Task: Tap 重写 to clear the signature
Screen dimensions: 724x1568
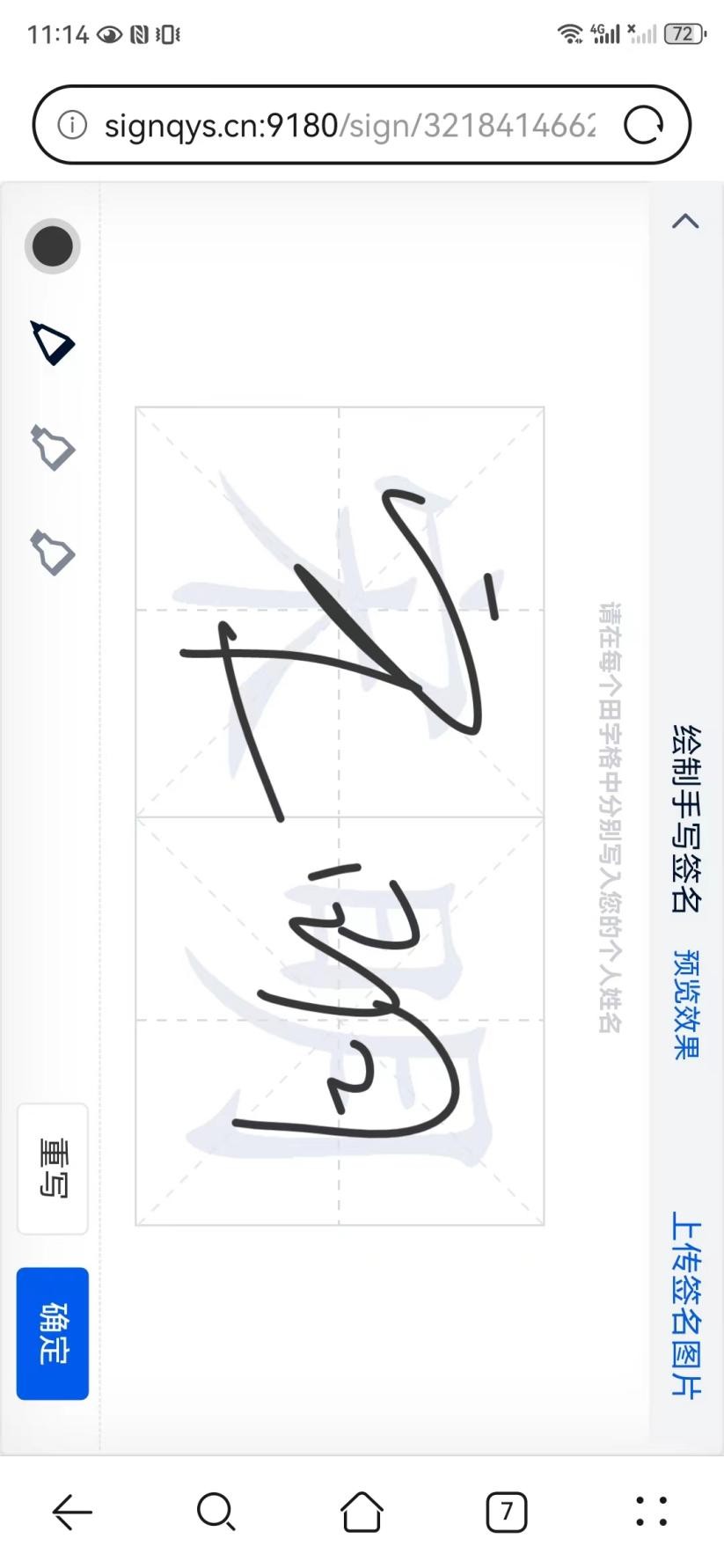Action: coord(53,1169)
